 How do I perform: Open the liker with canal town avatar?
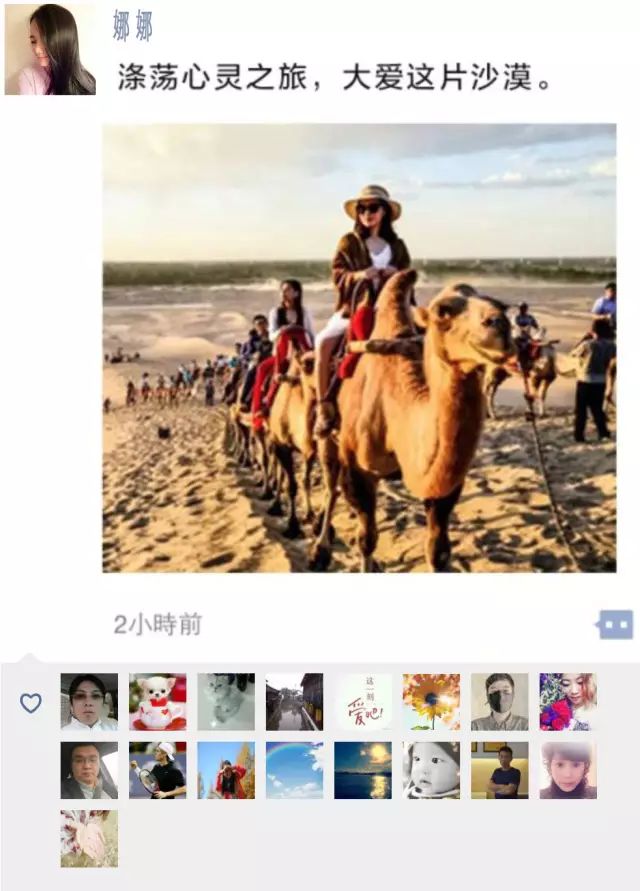294,702
